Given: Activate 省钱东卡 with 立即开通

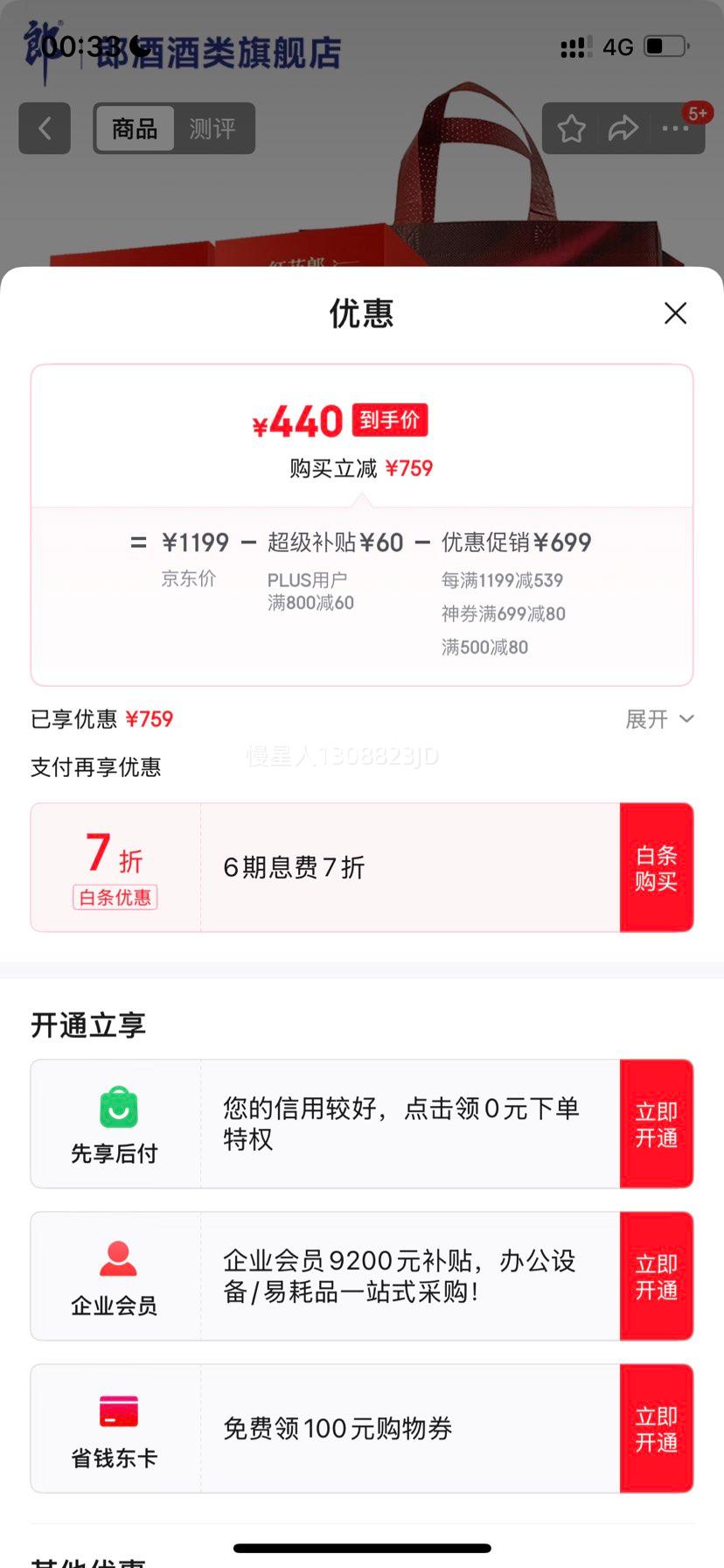Looking at the screenshot, I should click(656, 1429).
